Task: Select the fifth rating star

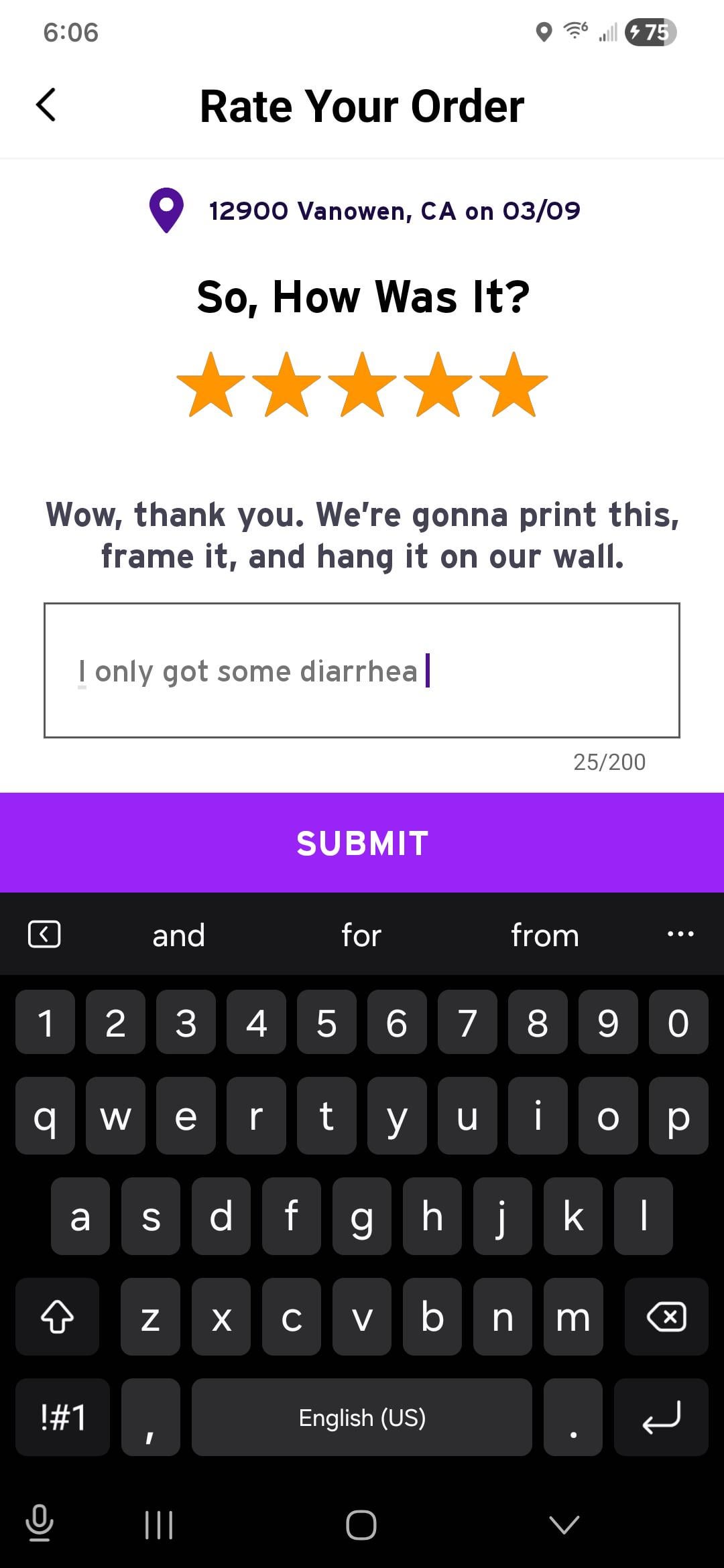Action: click(x=514, y=385)
